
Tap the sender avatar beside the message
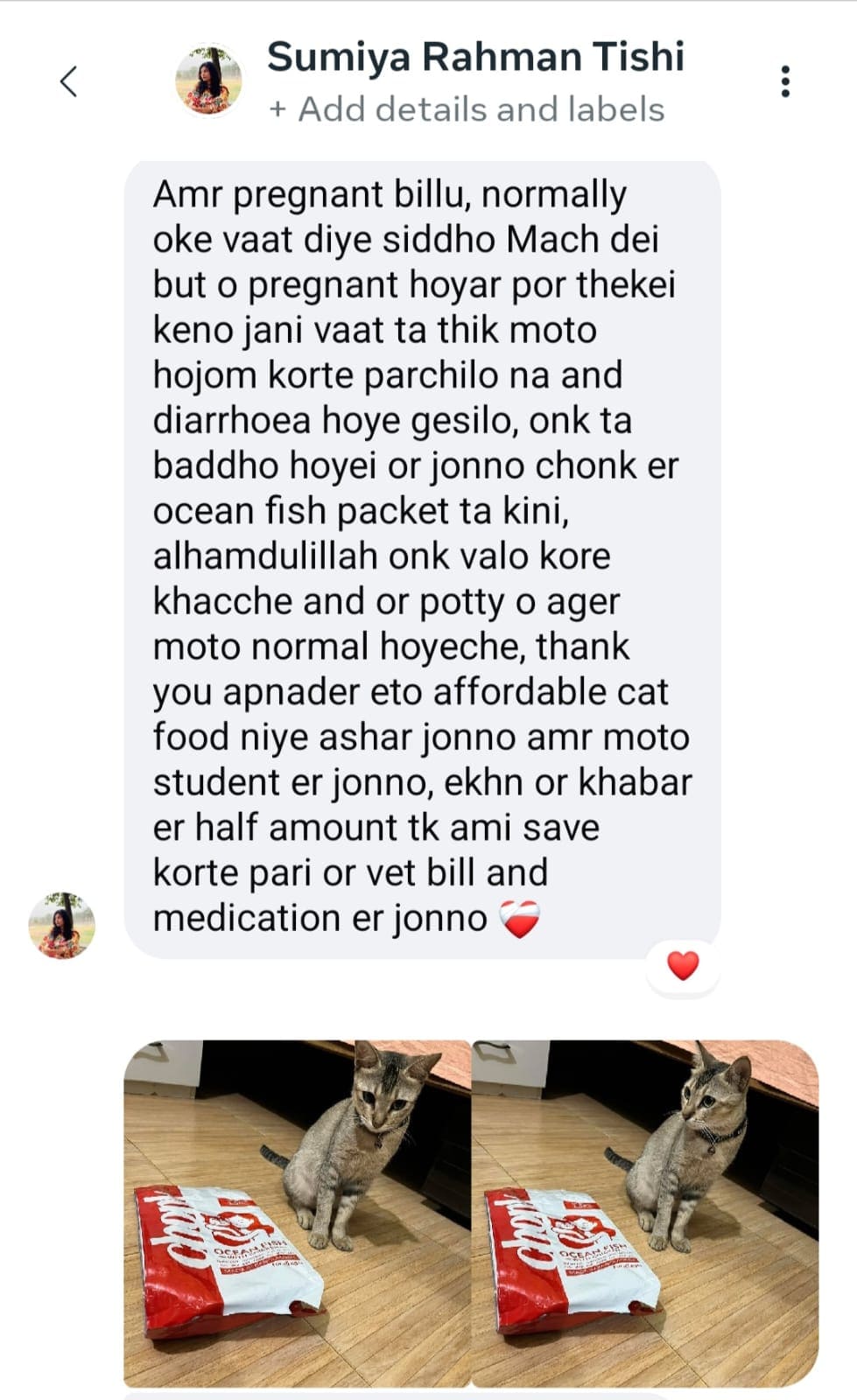click(61, 925)
